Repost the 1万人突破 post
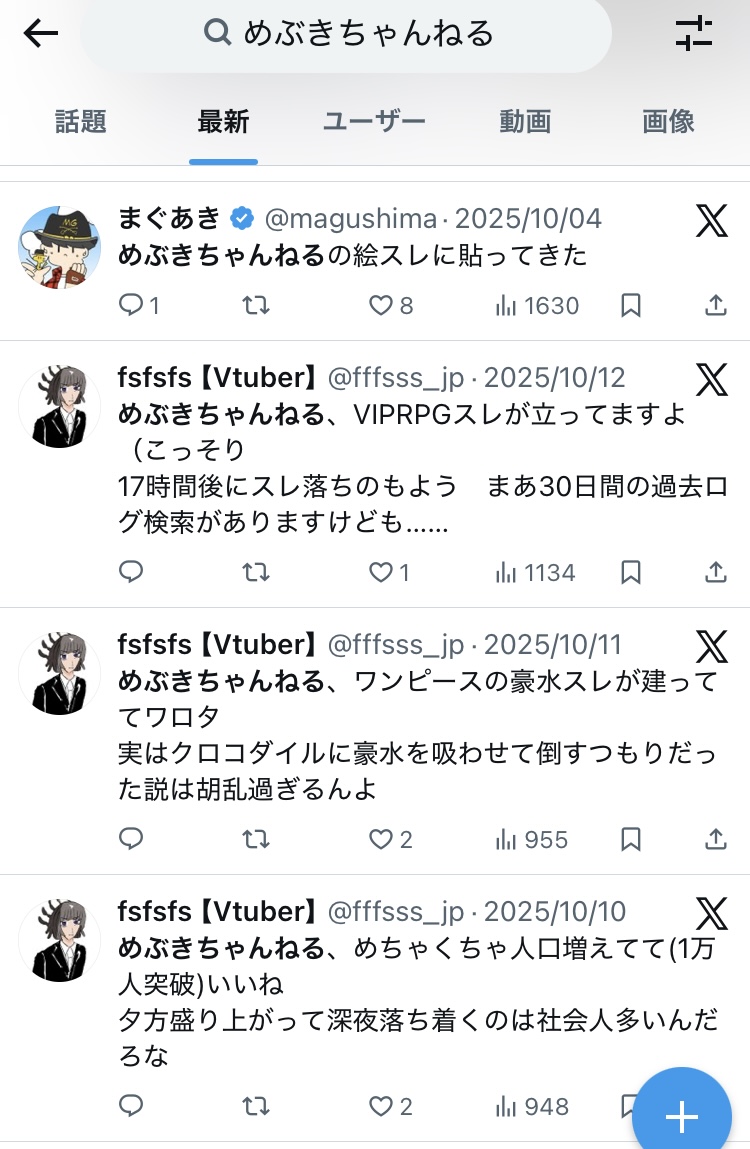750x1149 pixels. pos(256,1106)
